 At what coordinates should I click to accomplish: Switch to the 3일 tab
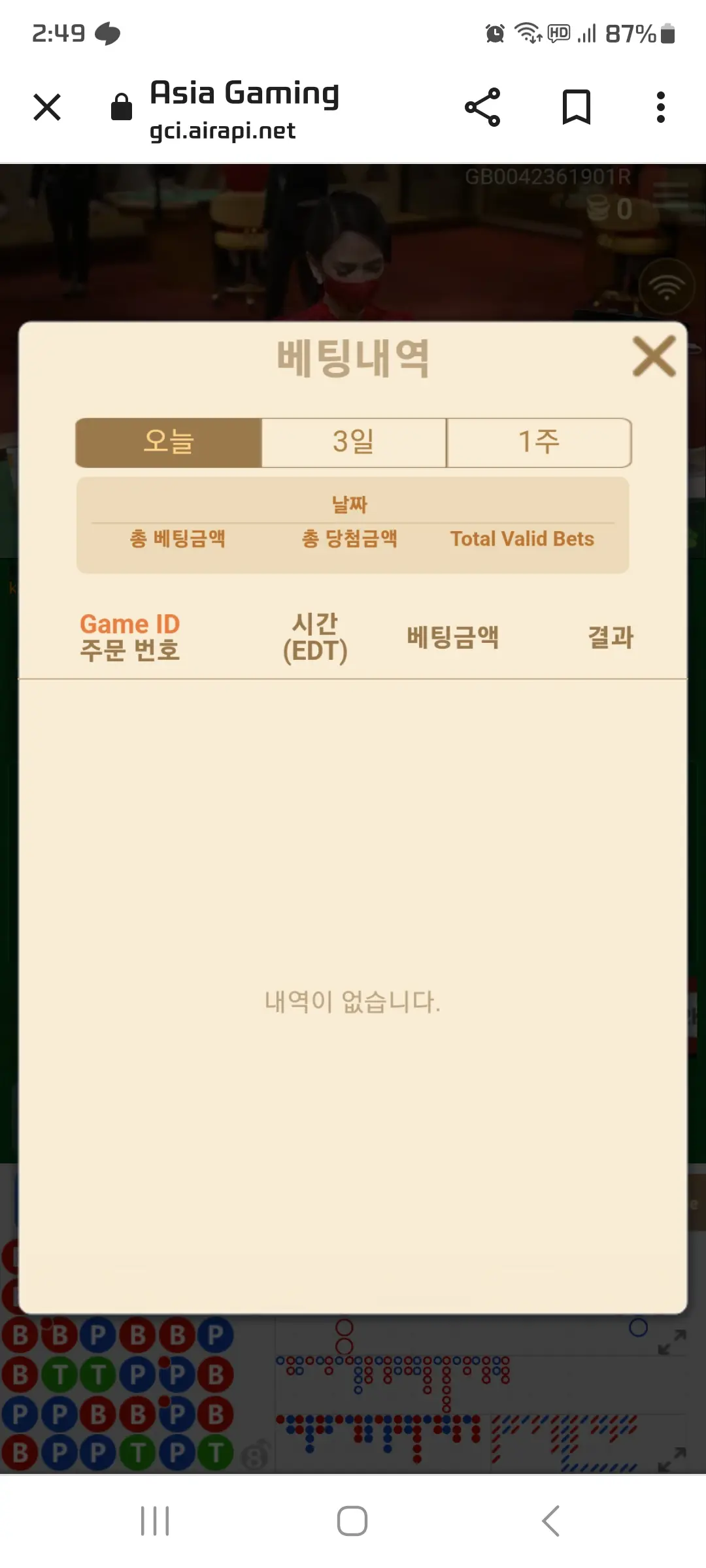coord(354,442)
